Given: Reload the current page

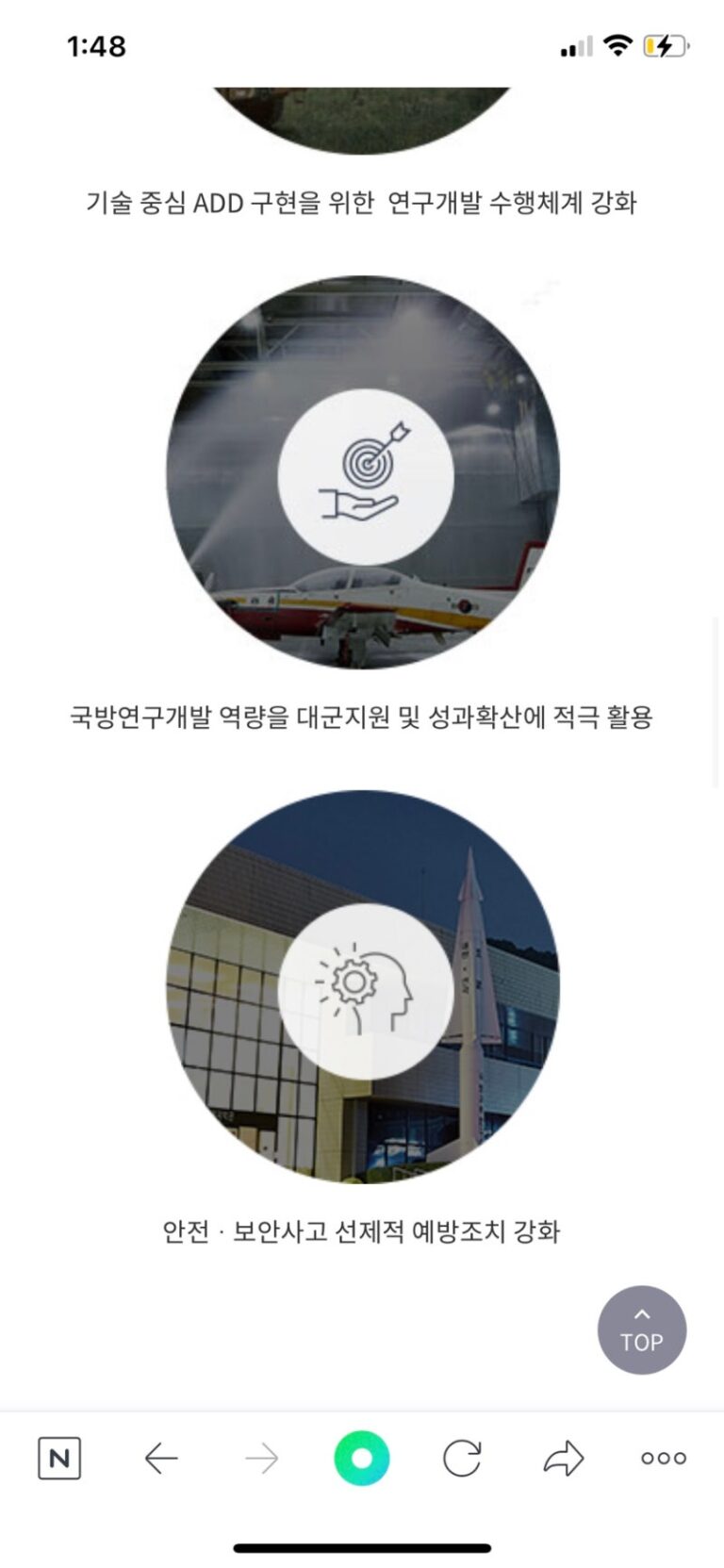Looking at the screenshot, I should 462,1459.
